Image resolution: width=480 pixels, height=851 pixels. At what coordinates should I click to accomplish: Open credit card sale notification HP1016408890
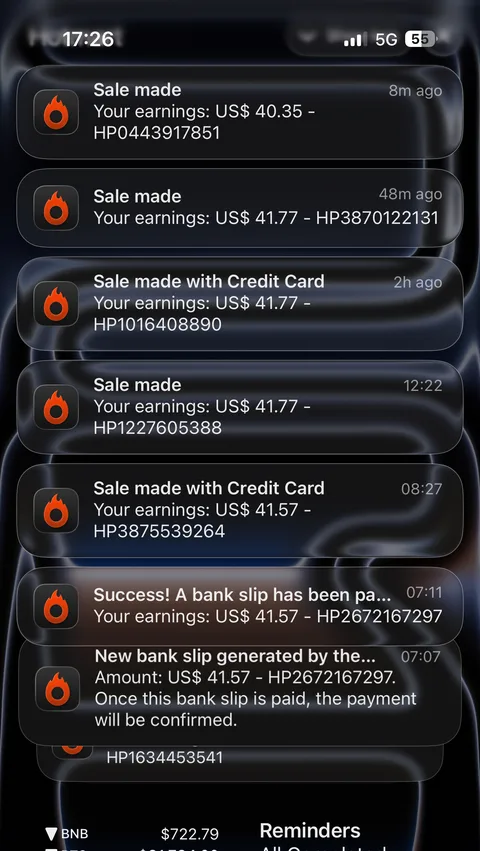tap(239, 303)
